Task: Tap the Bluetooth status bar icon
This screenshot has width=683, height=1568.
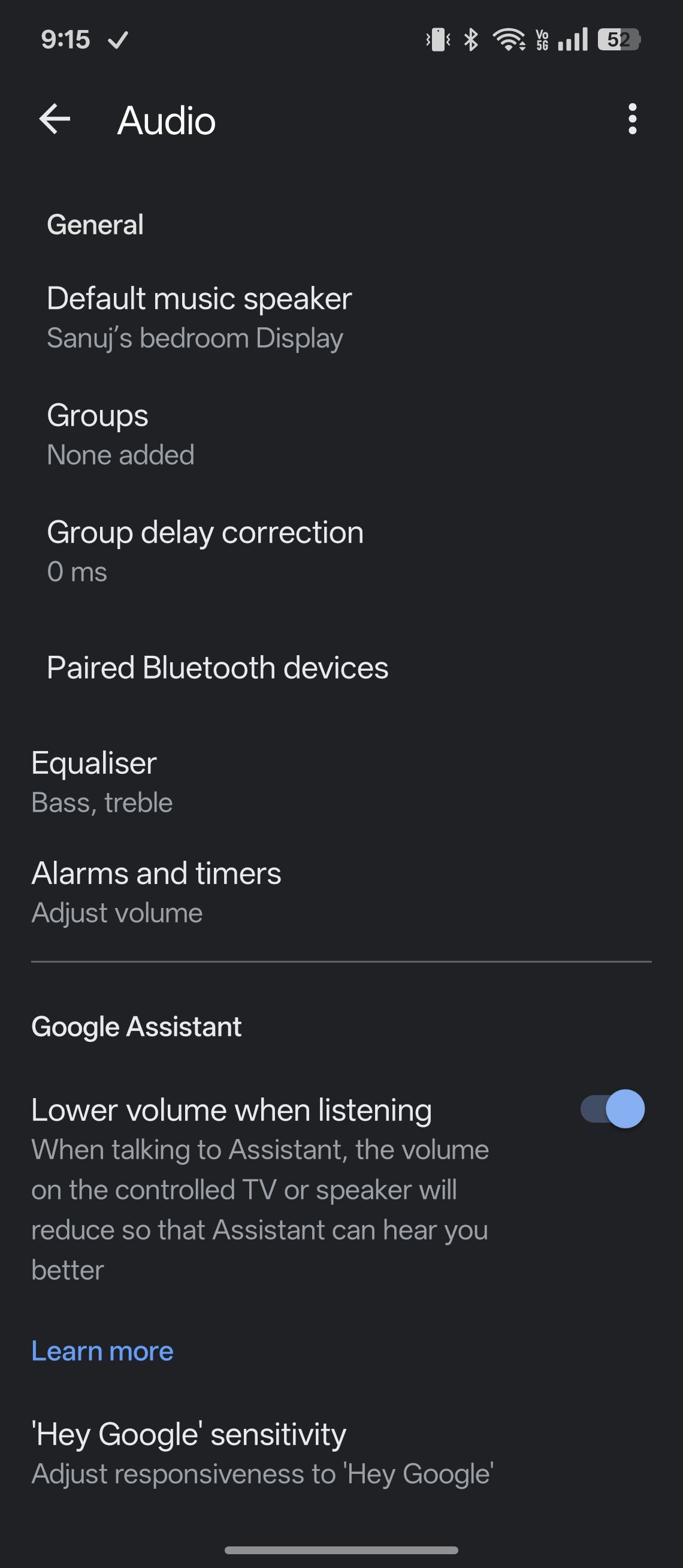Action: point(472,38)
